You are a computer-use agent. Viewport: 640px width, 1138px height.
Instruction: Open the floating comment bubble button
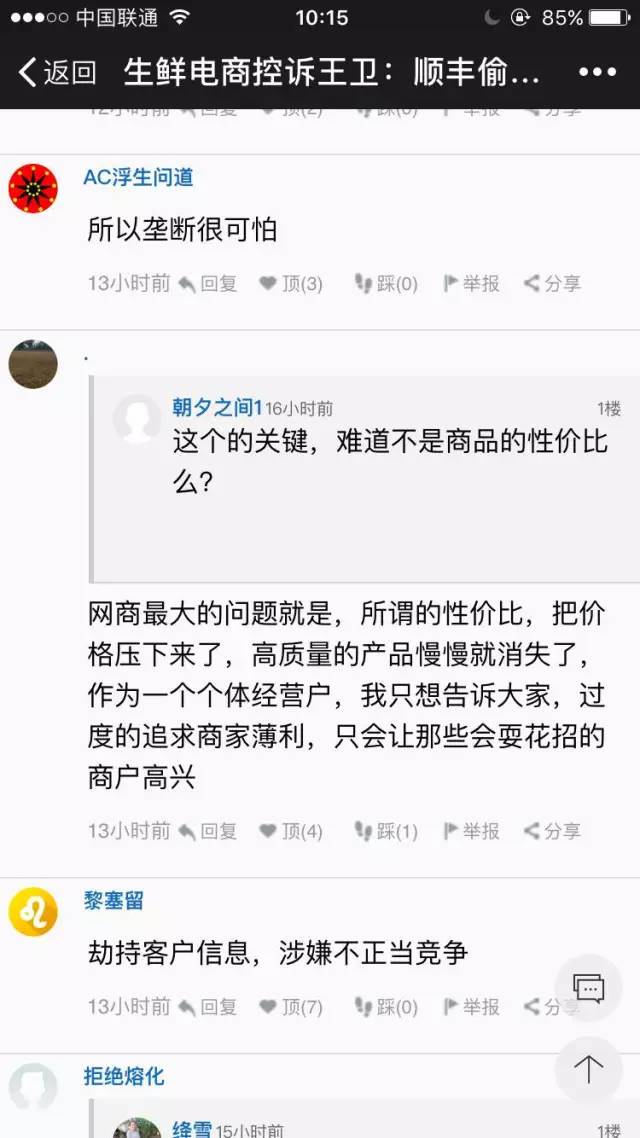pyautogui.click(x=588, y=988)
